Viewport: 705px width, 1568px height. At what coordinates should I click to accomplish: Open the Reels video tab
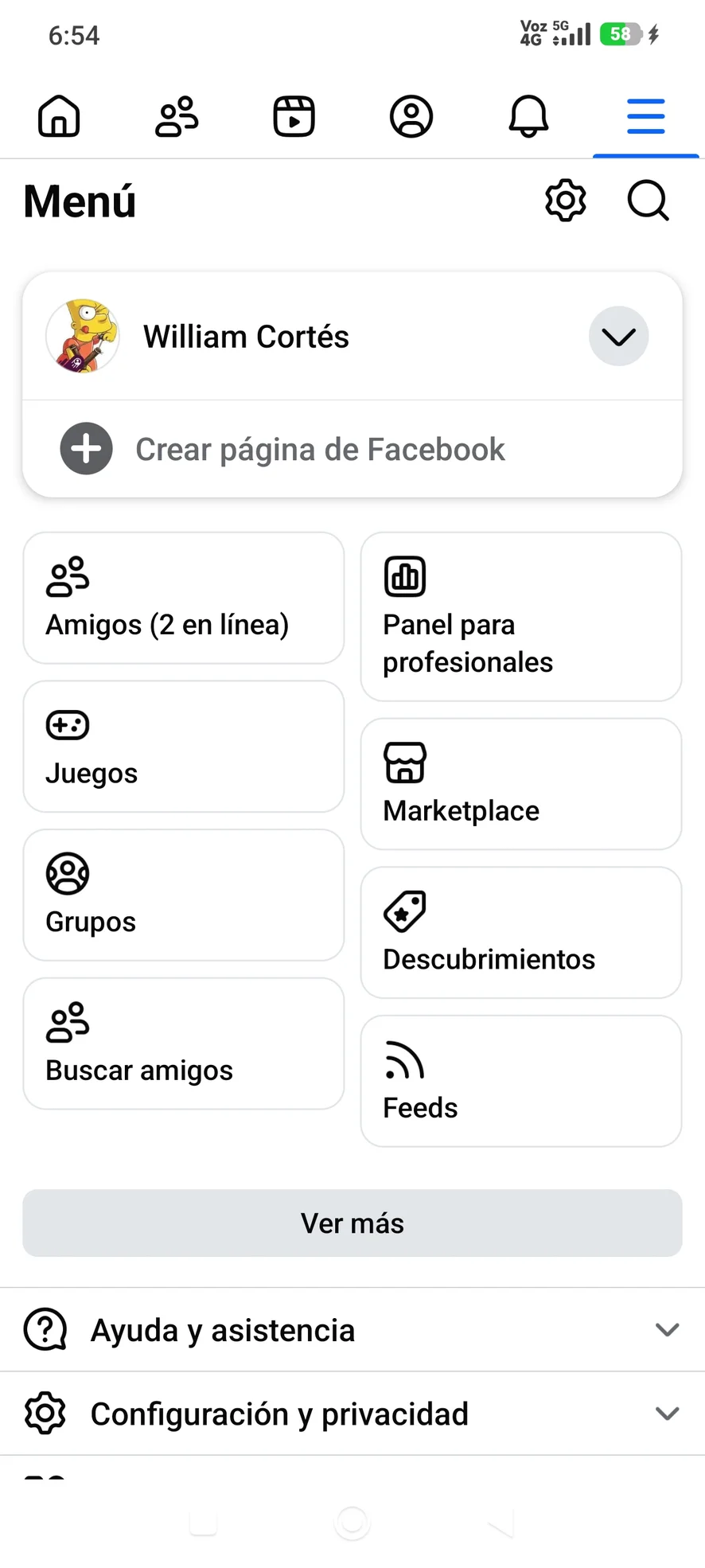[294, 116]
